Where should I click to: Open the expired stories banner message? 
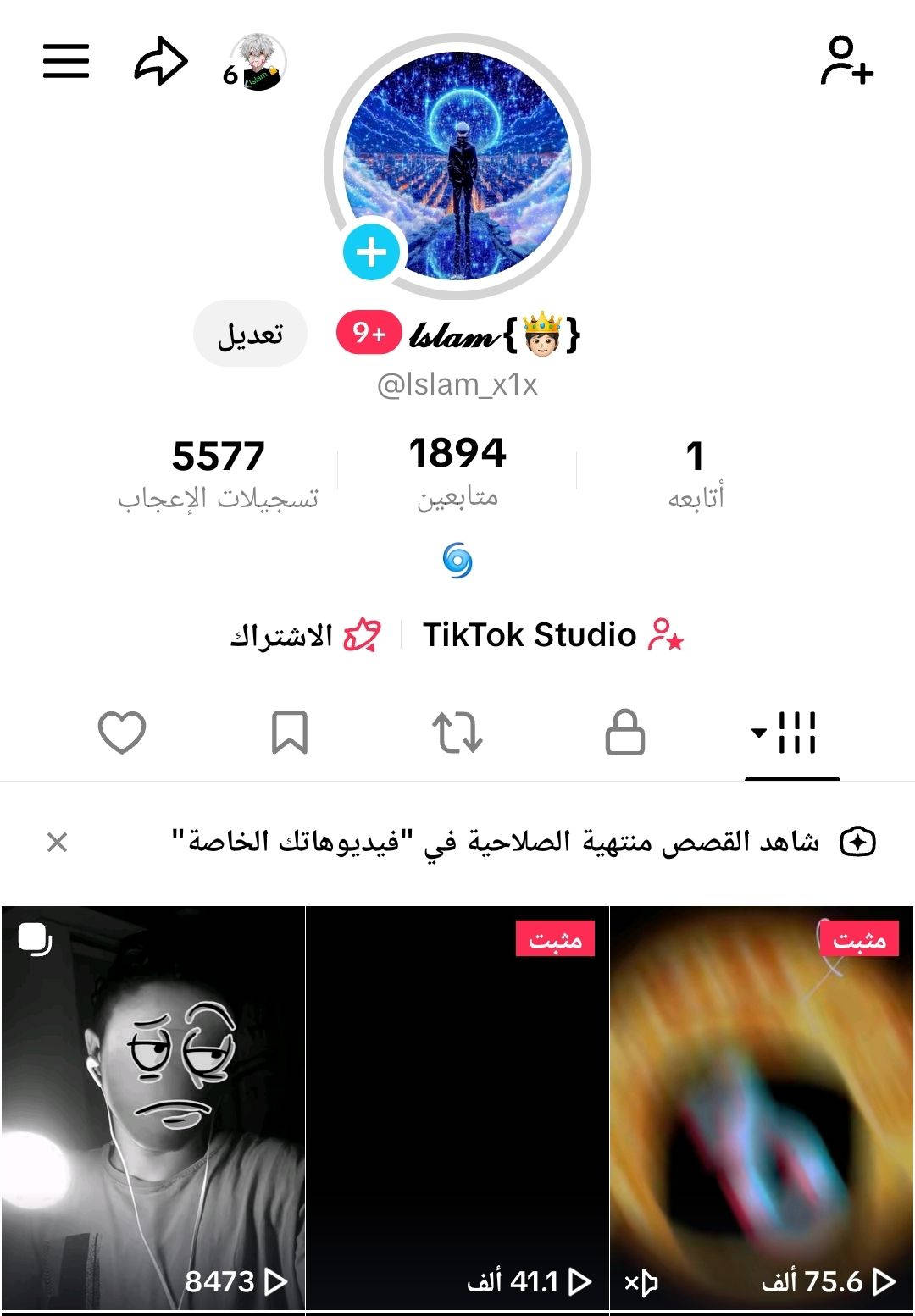(x=508, y=842)
